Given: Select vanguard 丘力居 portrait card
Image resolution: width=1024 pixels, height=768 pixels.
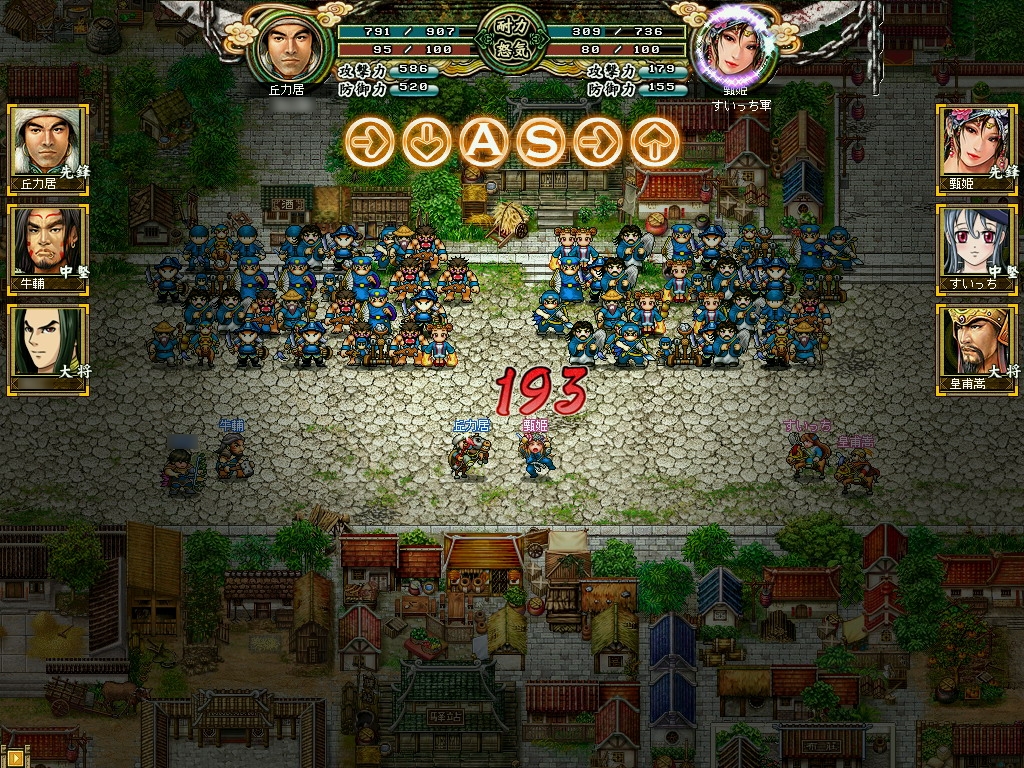Looking at the screenshot, I should tap(48, 148).
